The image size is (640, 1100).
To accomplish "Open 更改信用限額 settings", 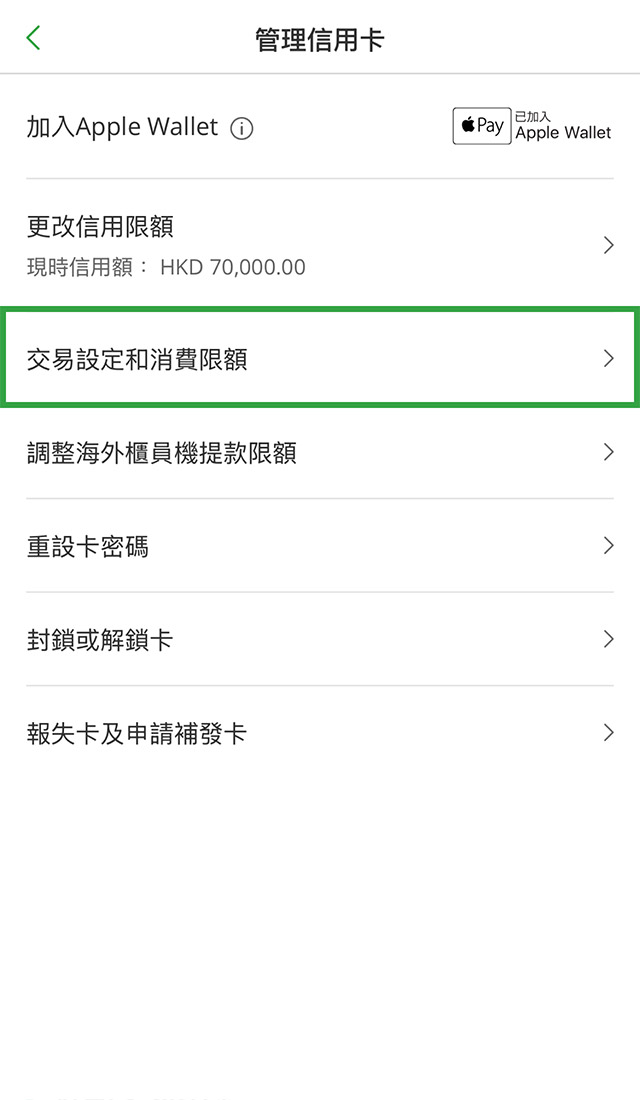I will coord(320,245).
